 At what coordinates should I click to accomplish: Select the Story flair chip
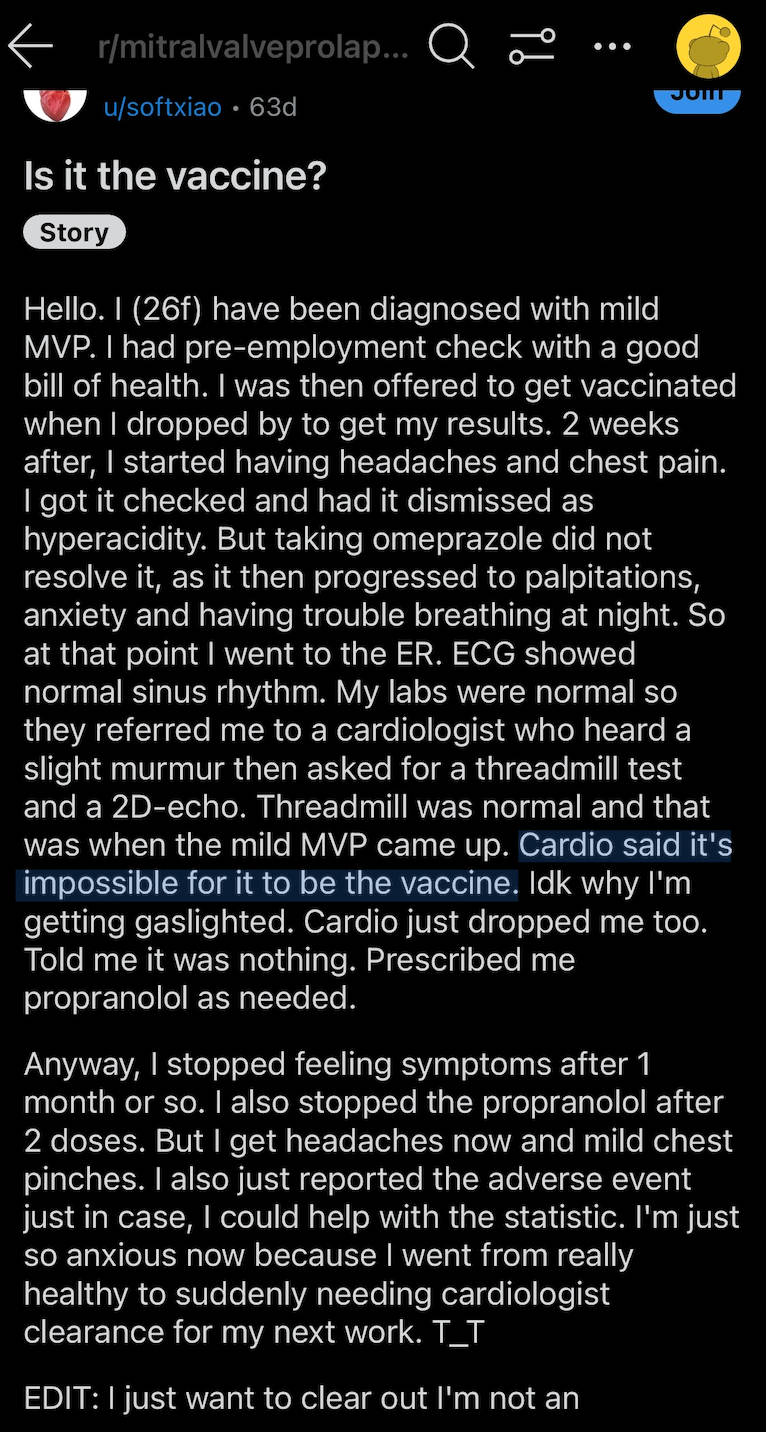click(x=74, y=232)
